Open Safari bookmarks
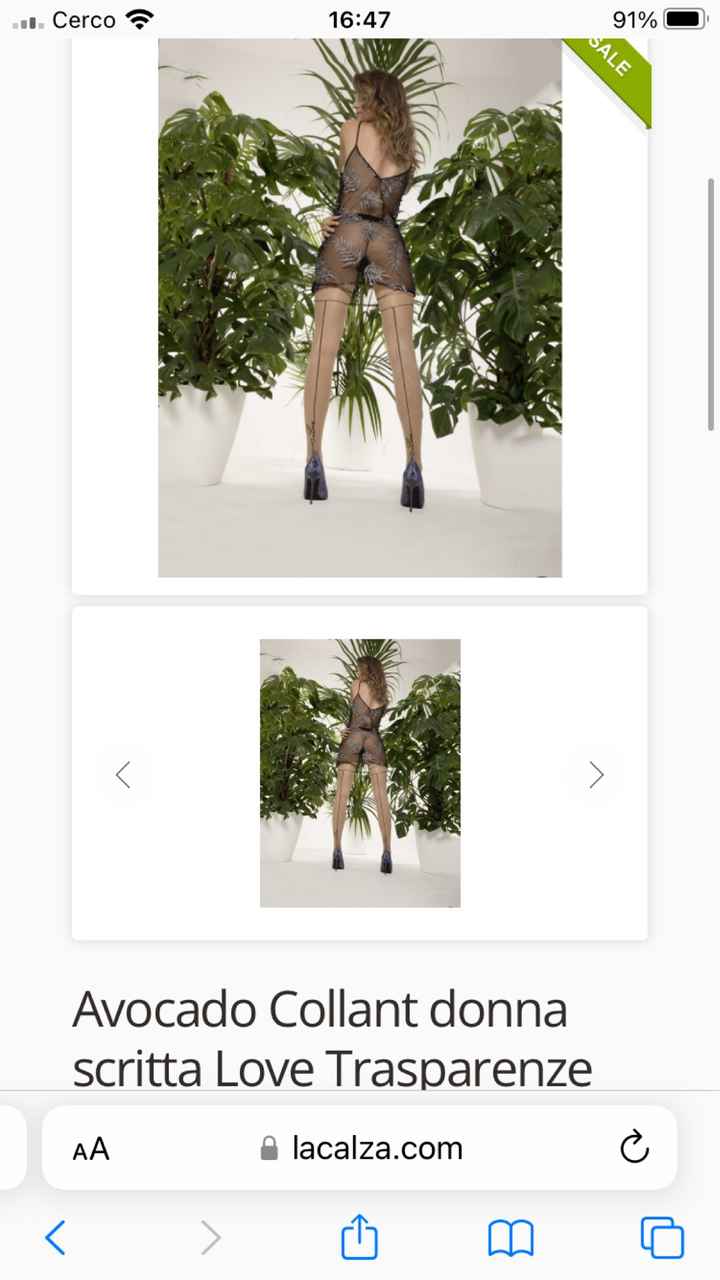 click(x=510, y=1238)
